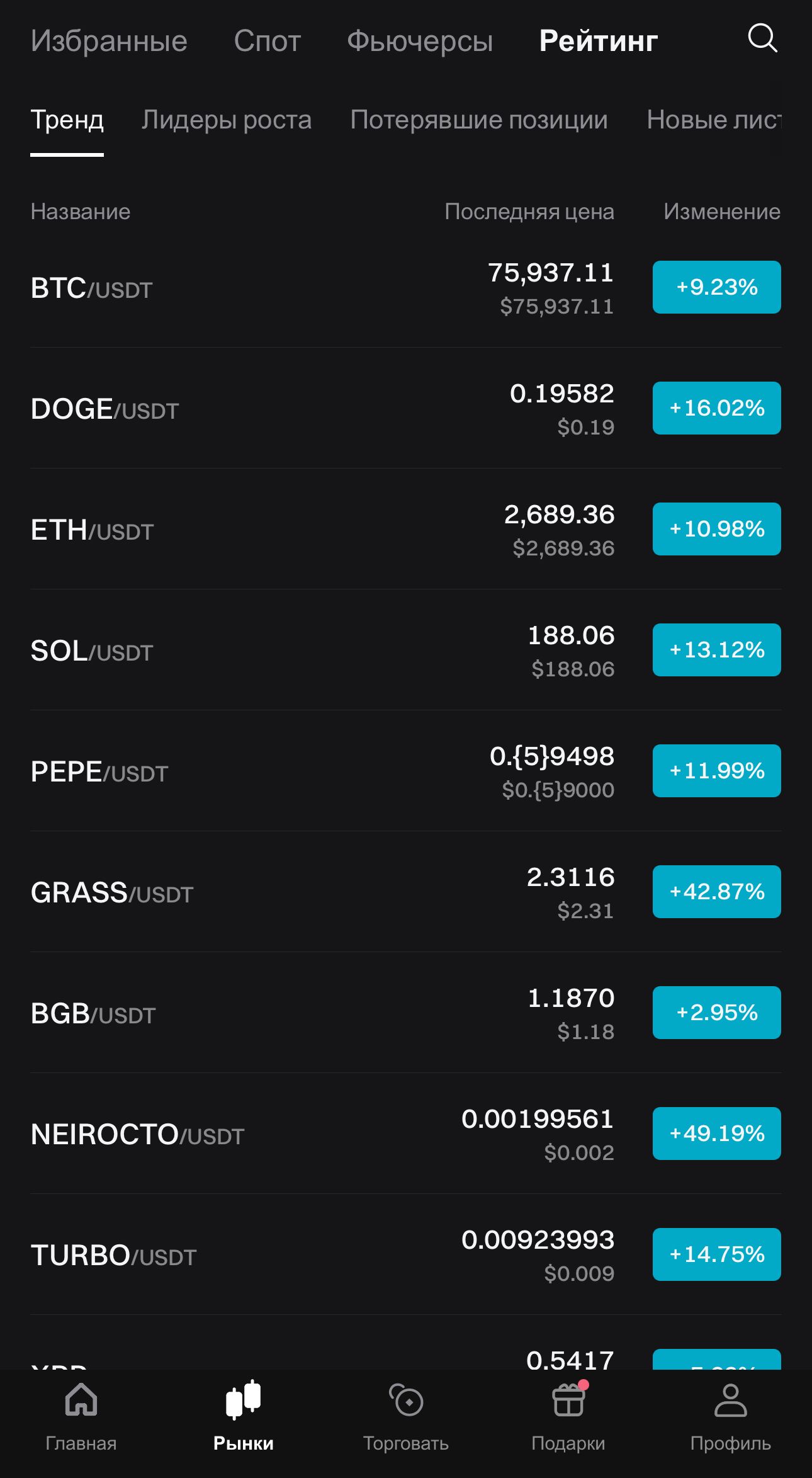Open the Спот tab
Viewport: 812px width, 1478px height.
[x=268, y=40]
